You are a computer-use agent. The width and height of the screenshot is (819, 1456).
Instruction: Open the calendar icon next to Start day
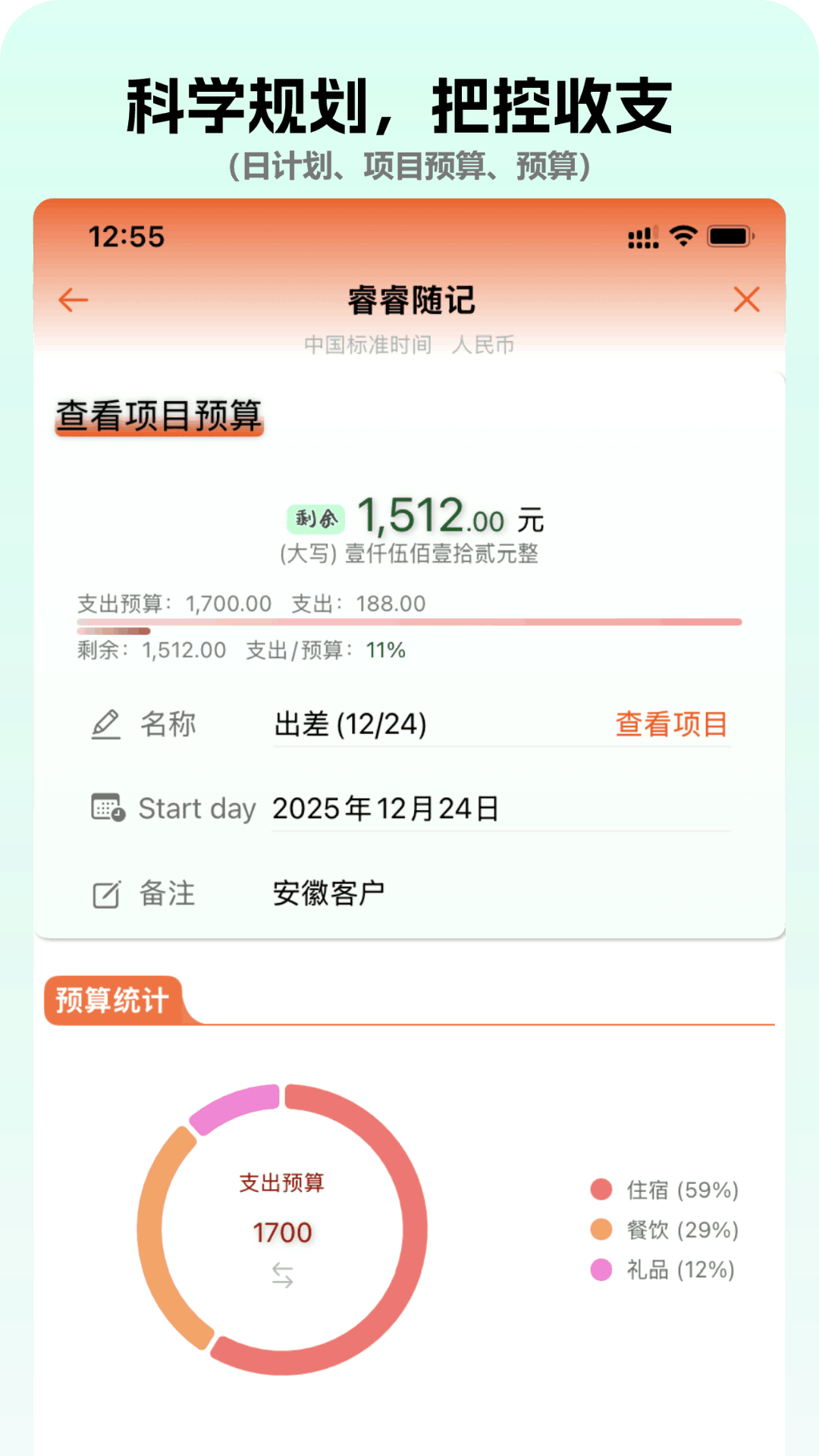[106, 807]
